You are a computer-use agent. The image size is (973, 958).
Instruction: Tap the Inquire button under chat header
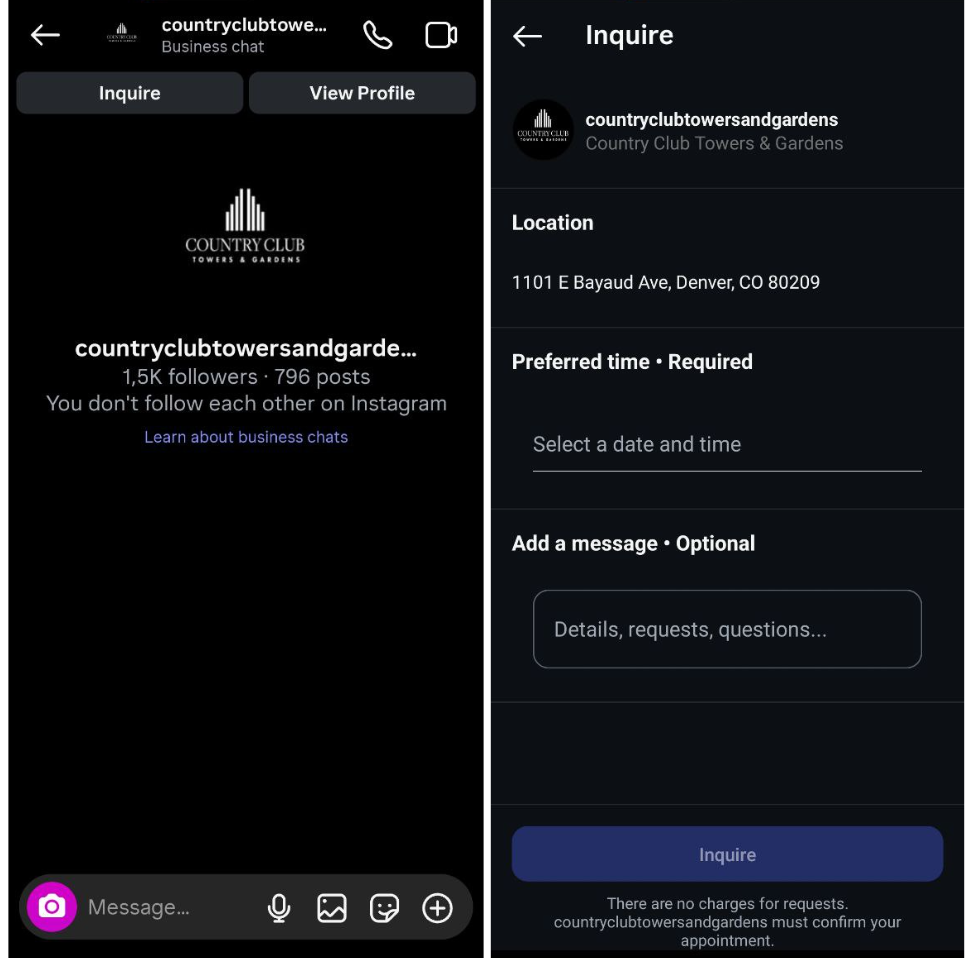(129, 93)
